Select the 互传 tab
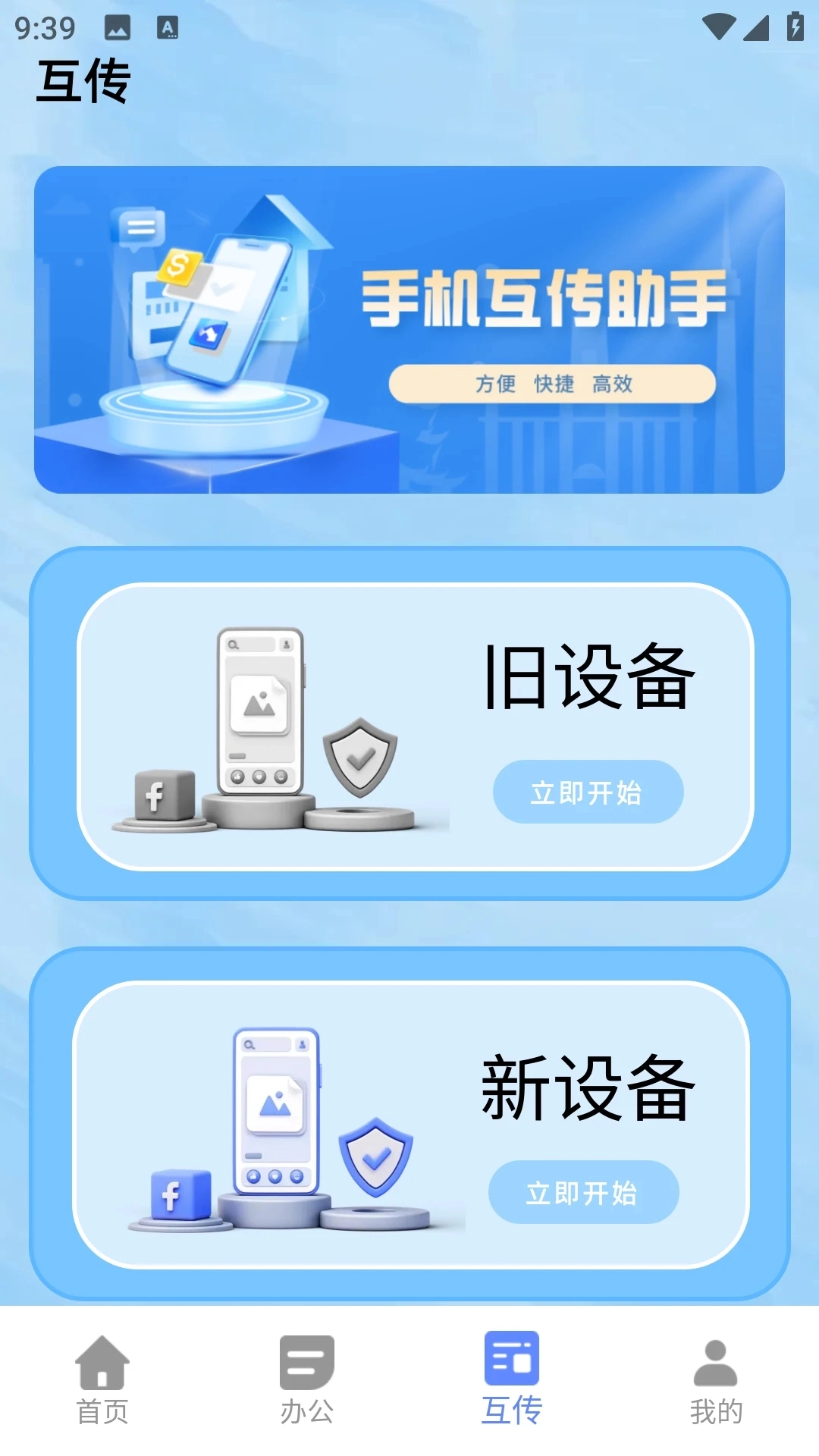The height and width of the screenshot is (1456, 819). pyautogui.click(x=512, y=1380)
